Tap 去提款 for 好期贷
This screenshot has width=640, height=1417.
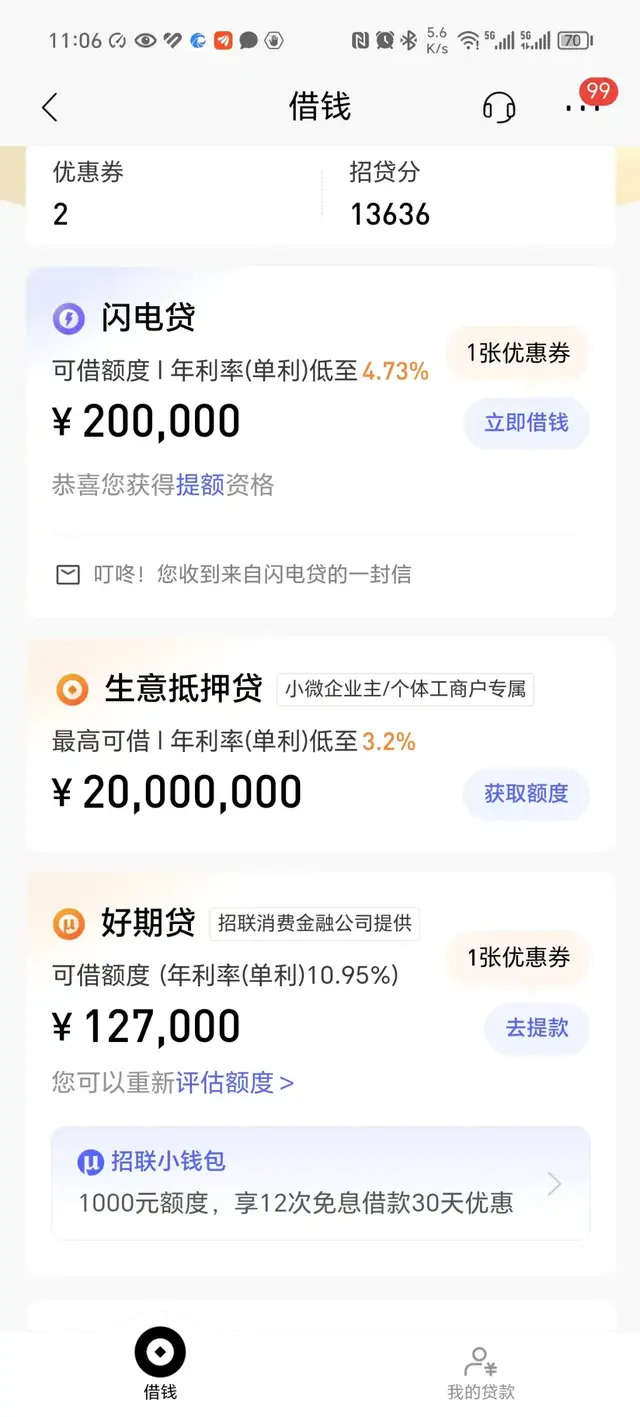(537, 1028)
